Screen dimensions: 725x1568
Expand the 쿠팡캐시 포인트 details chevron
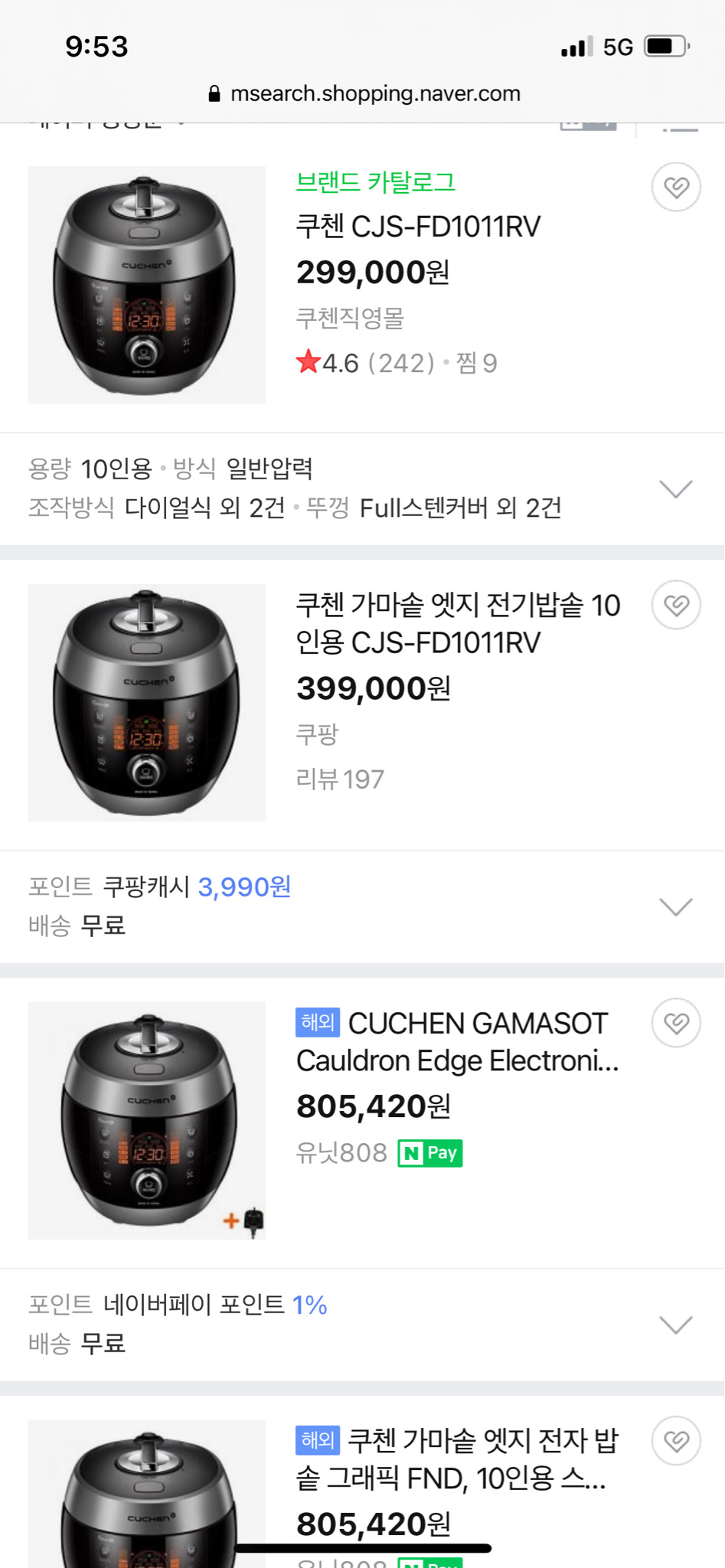674,906
